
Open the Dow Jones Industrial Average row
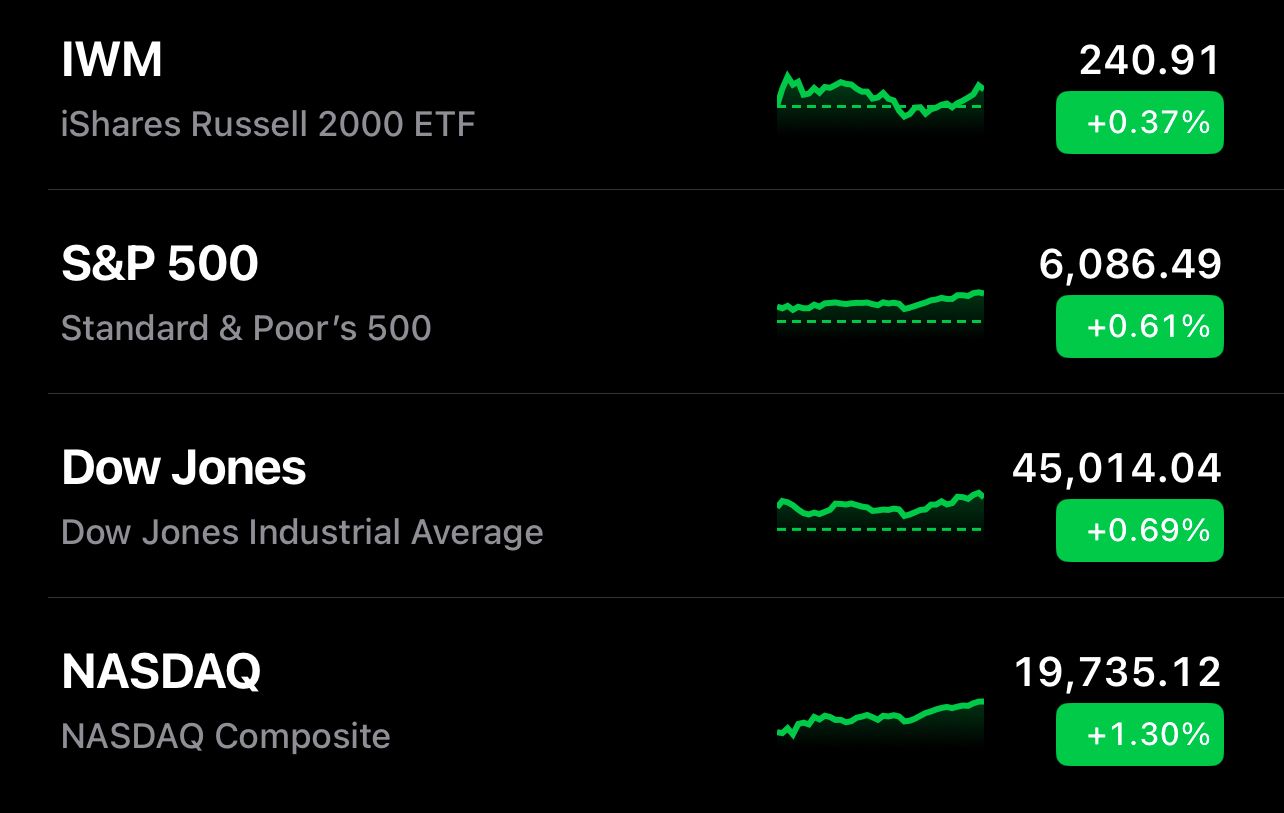point(300,498)
